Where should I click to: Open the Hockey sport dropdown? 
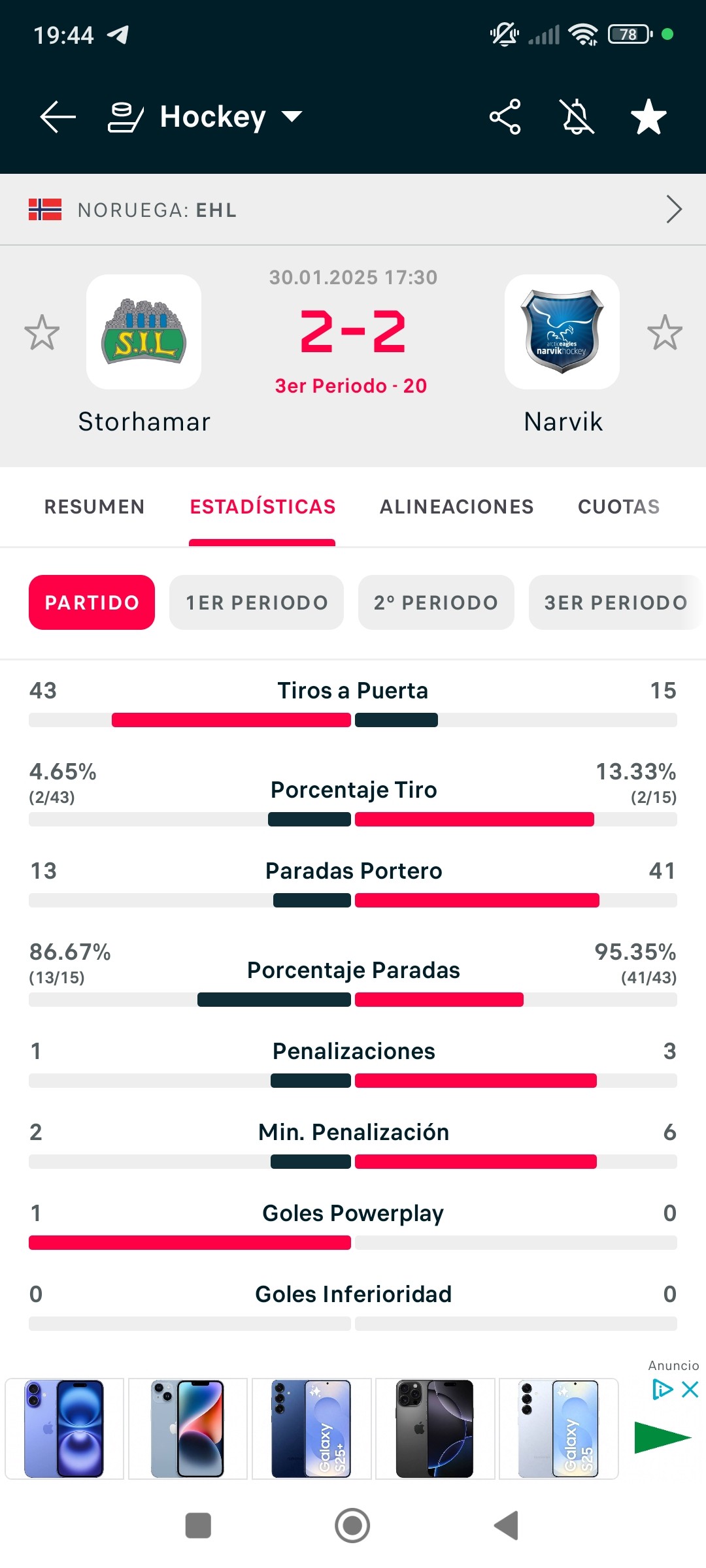pos(205,117)
